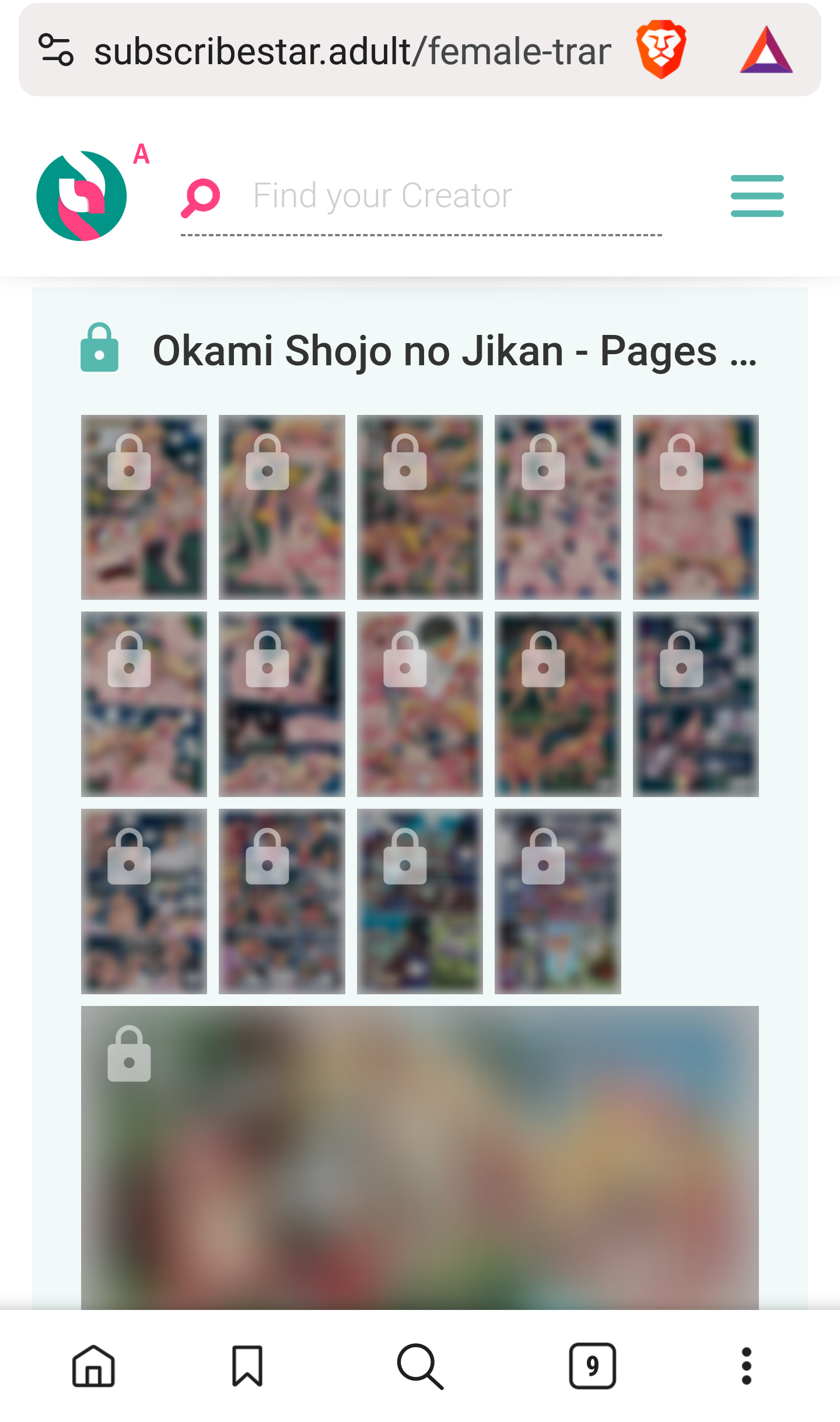Screen dimensions: 840x1422
Task: Open the browser three-dot overflow menu
Action: click(746, 1366)
